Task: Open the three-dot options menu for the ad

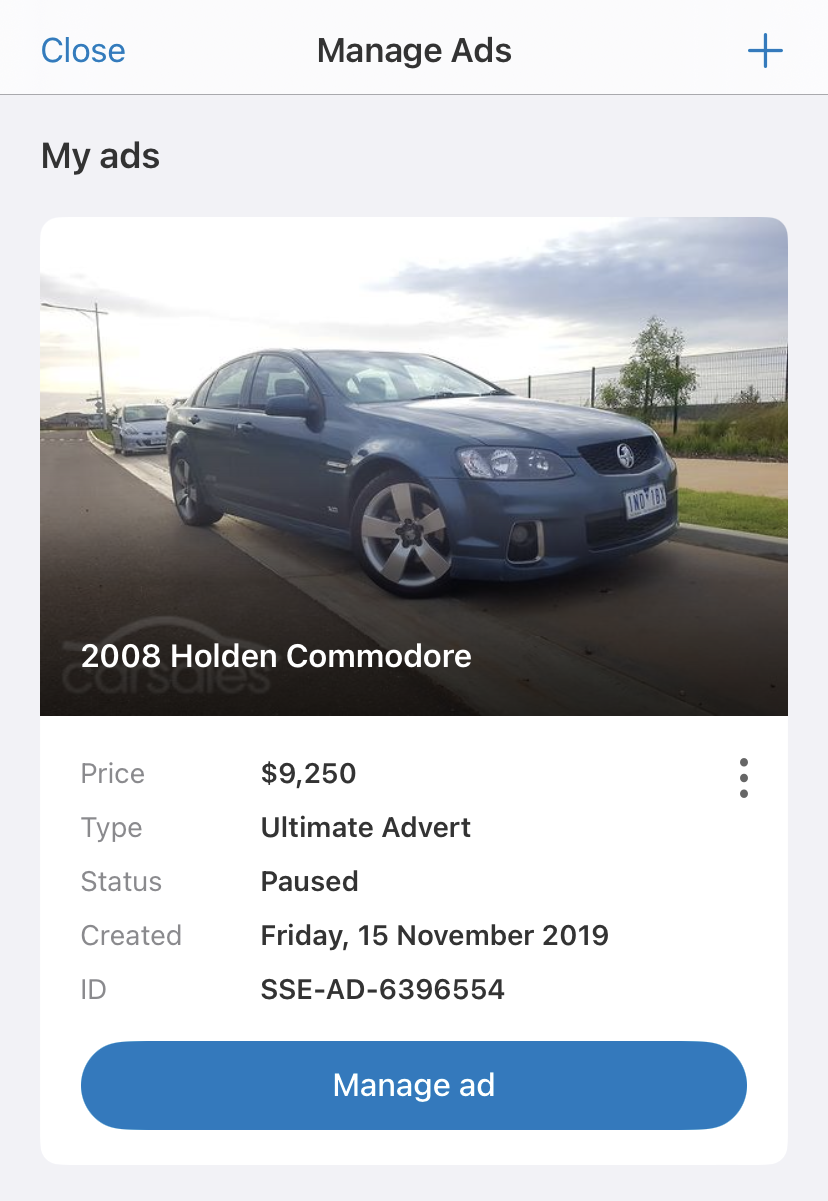Action: click(x=743, y=778)
